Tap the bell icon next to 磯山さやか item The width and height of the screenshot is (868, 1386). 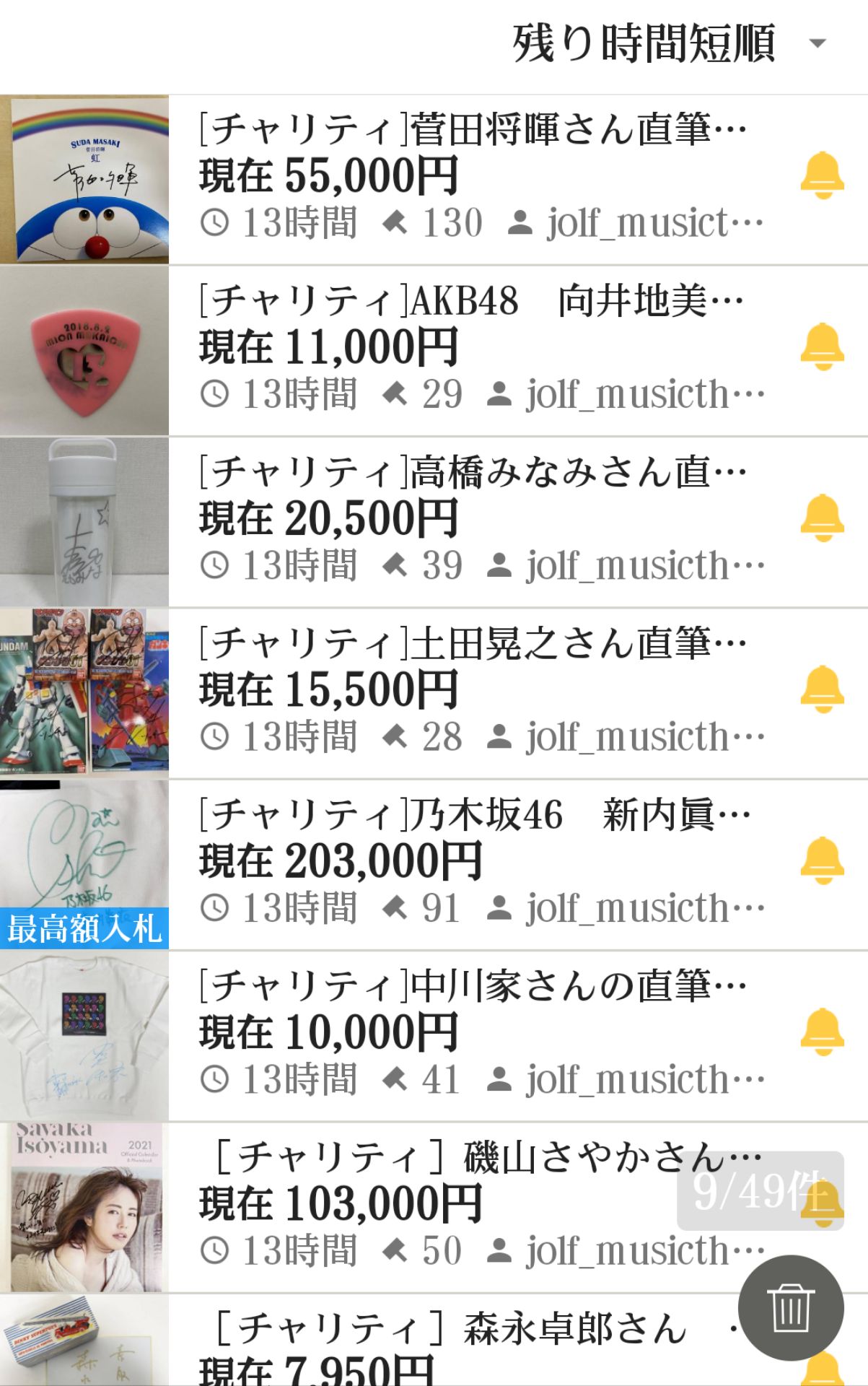(821, 1198)
